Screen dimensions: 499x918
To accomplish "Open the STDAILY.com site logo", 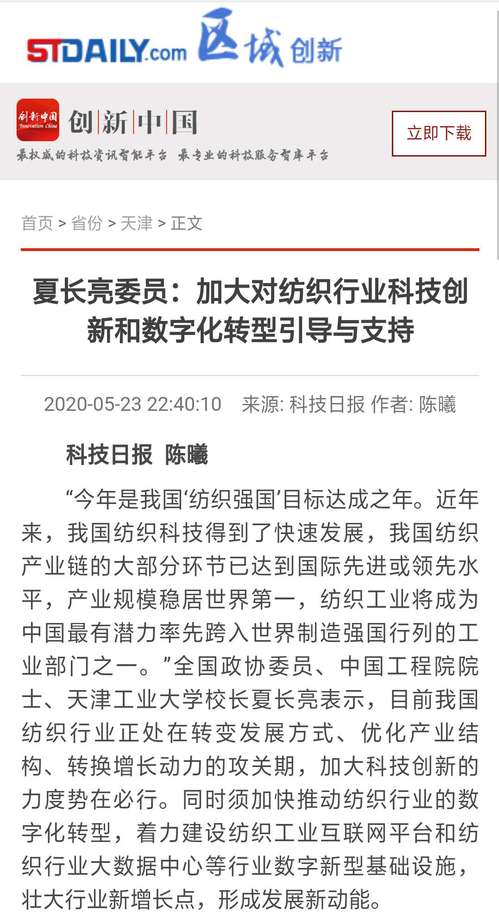I will click(106, 50).
